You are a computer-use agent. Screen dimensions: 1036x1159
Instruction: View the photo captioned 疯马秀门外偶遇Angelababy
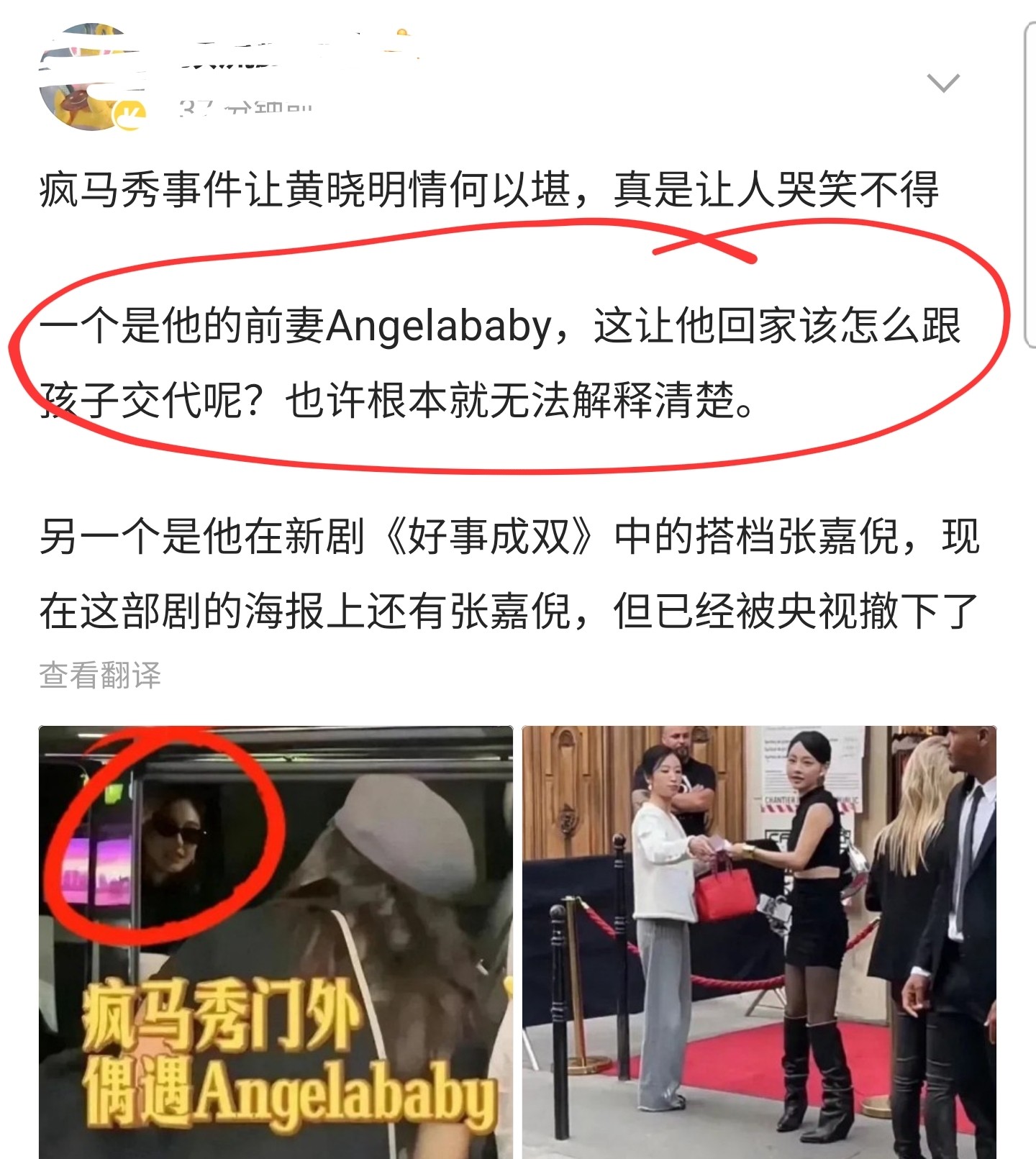coord(276,941)
